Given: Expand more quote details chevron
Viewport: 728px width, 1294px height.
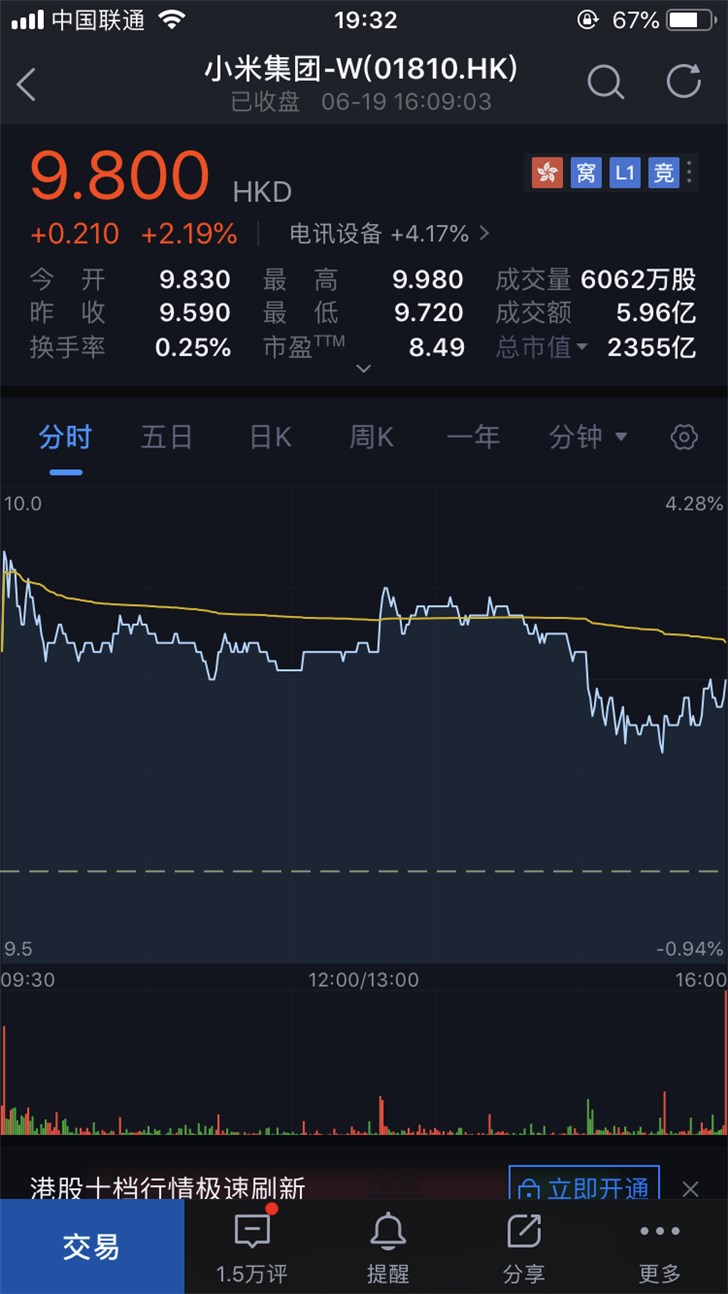Looking at the screenshot, I should click(x=364, y=368).
